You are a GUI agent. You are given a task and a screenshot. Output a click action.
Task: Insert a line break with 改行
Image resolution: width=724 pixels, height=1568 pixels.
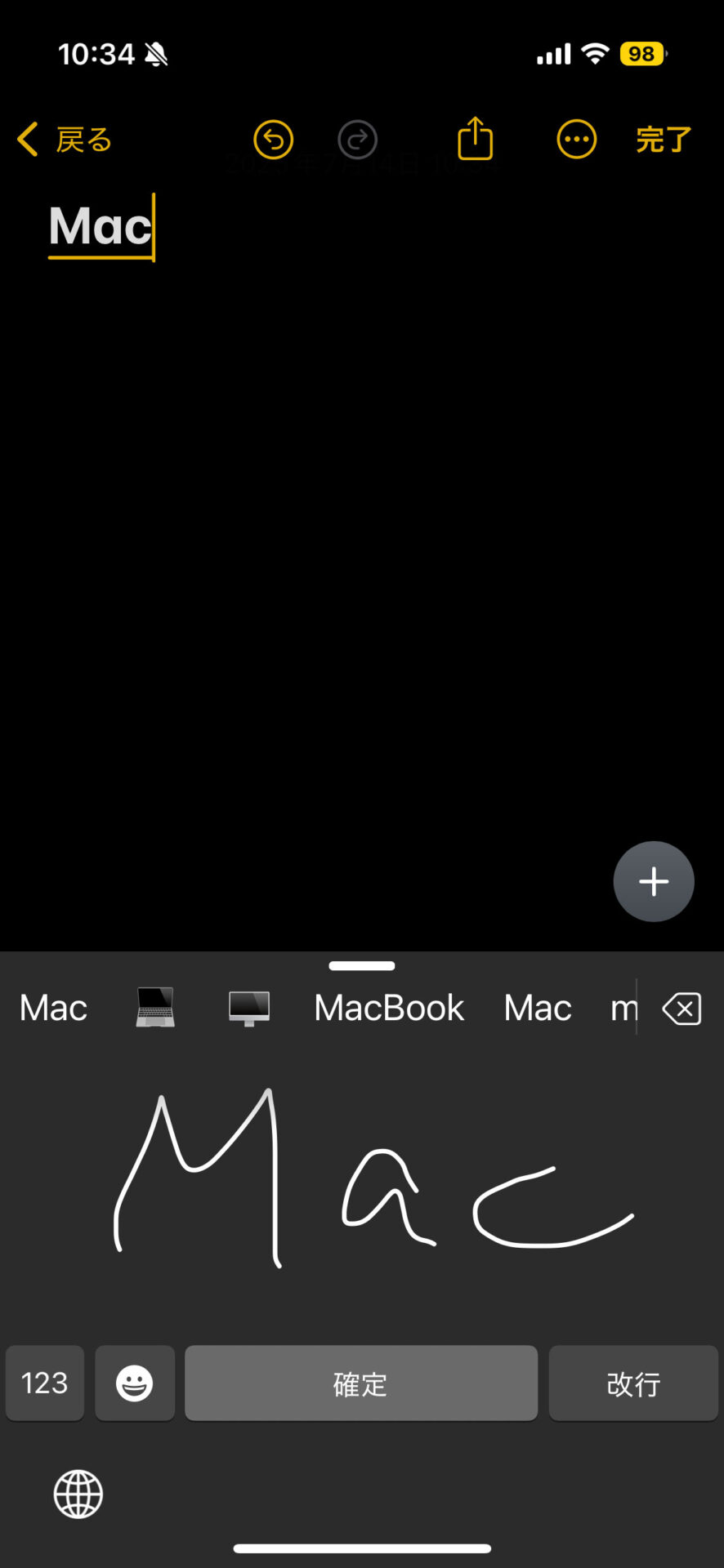click(633, 1383)
